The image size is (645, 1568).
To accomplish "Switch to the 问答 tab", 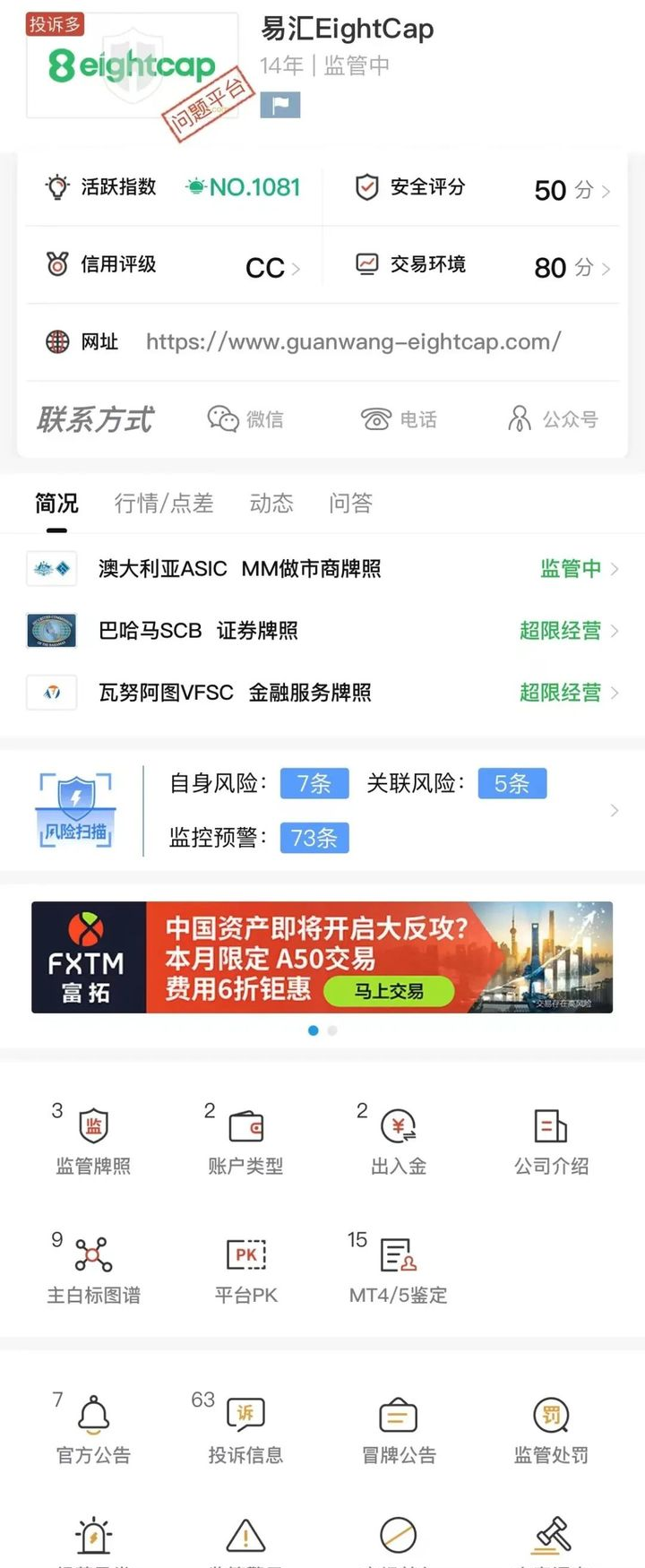I will point(350,503).
